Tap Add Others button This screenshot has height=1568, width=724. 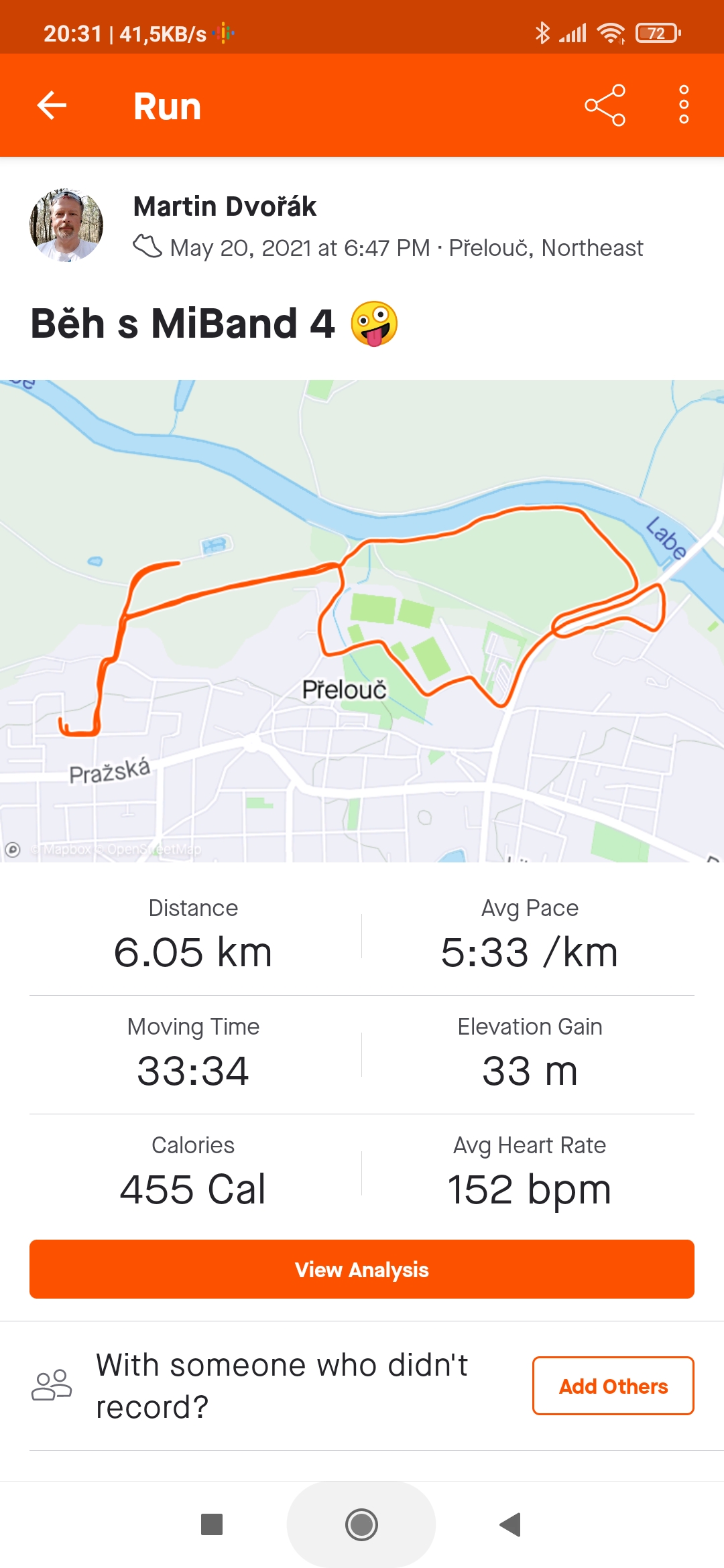coord(613,1386)
